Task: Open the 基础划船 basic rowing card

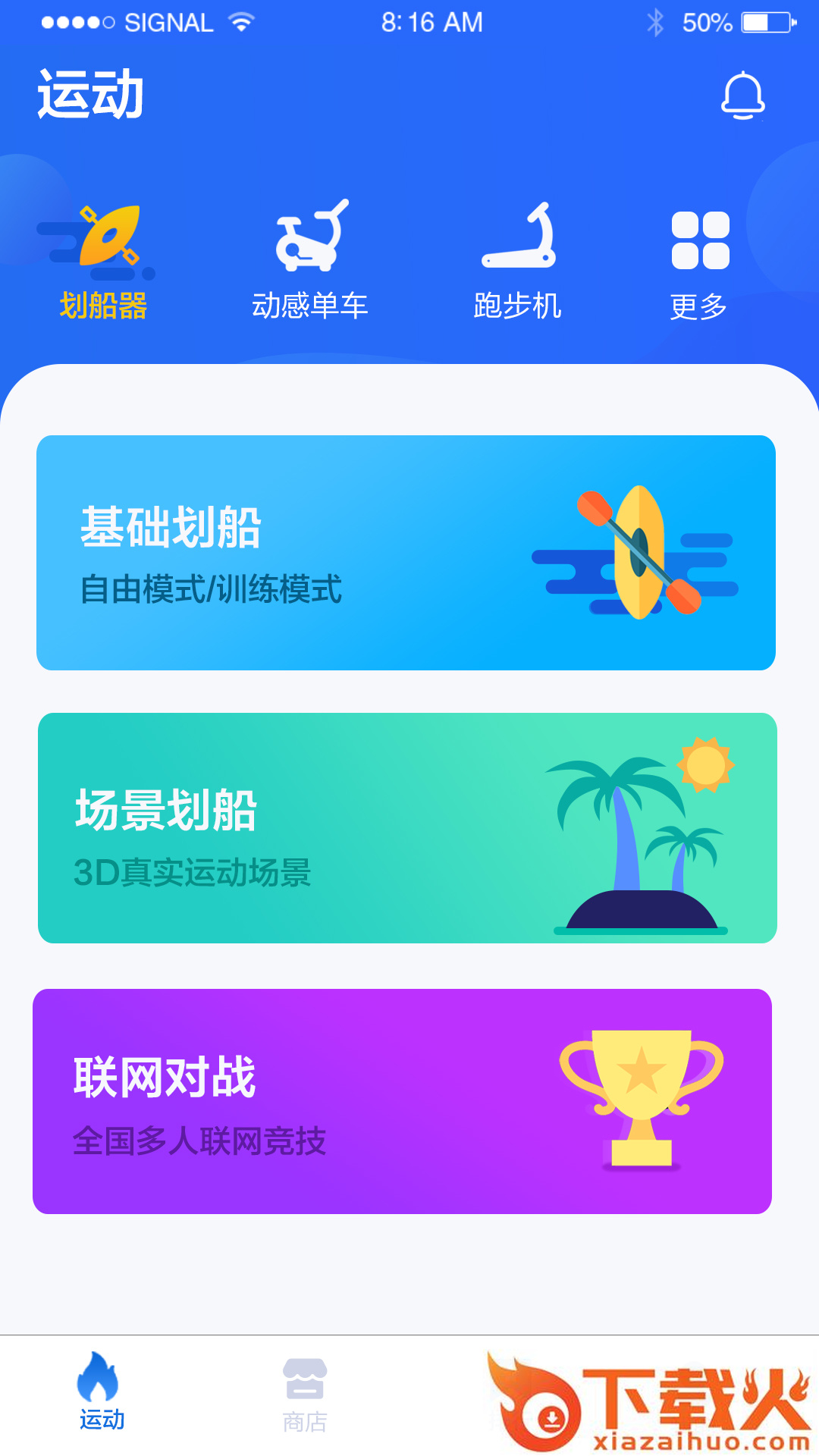Action: (x=406, y=553)
